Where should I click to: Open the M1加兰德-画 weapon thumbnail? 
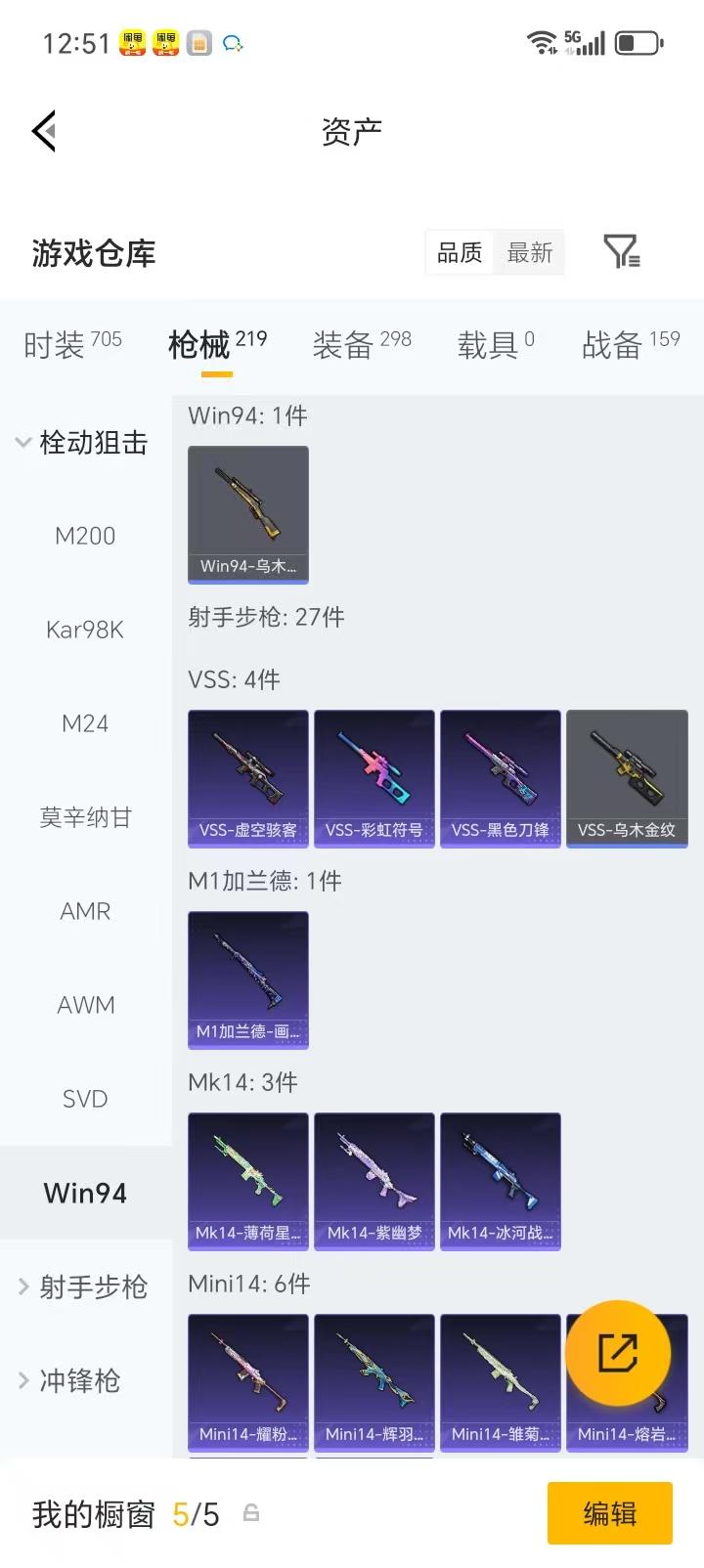click(x=247, y=980)
